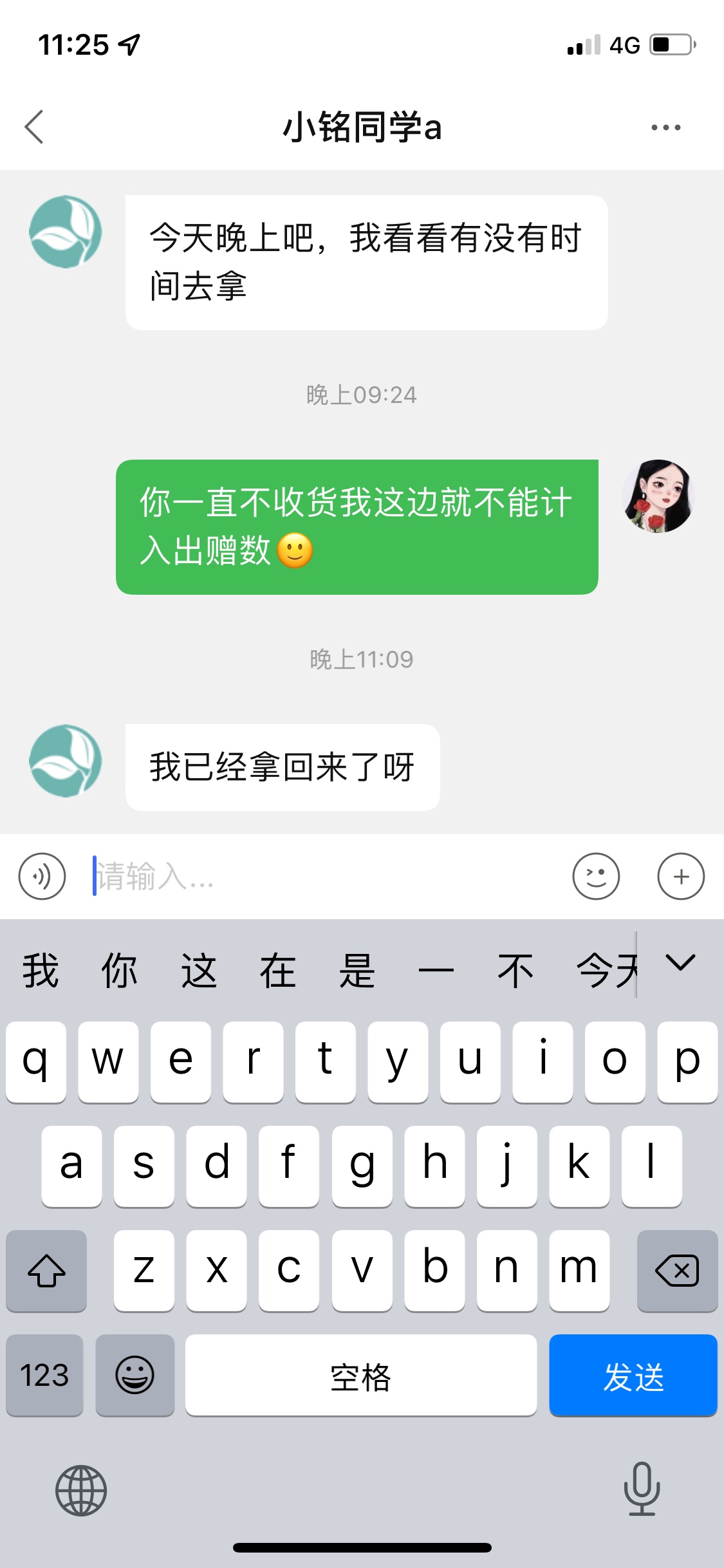724x1568 pixels.
Task: Open the keyboard emoji key
Action: [135, 1376]
